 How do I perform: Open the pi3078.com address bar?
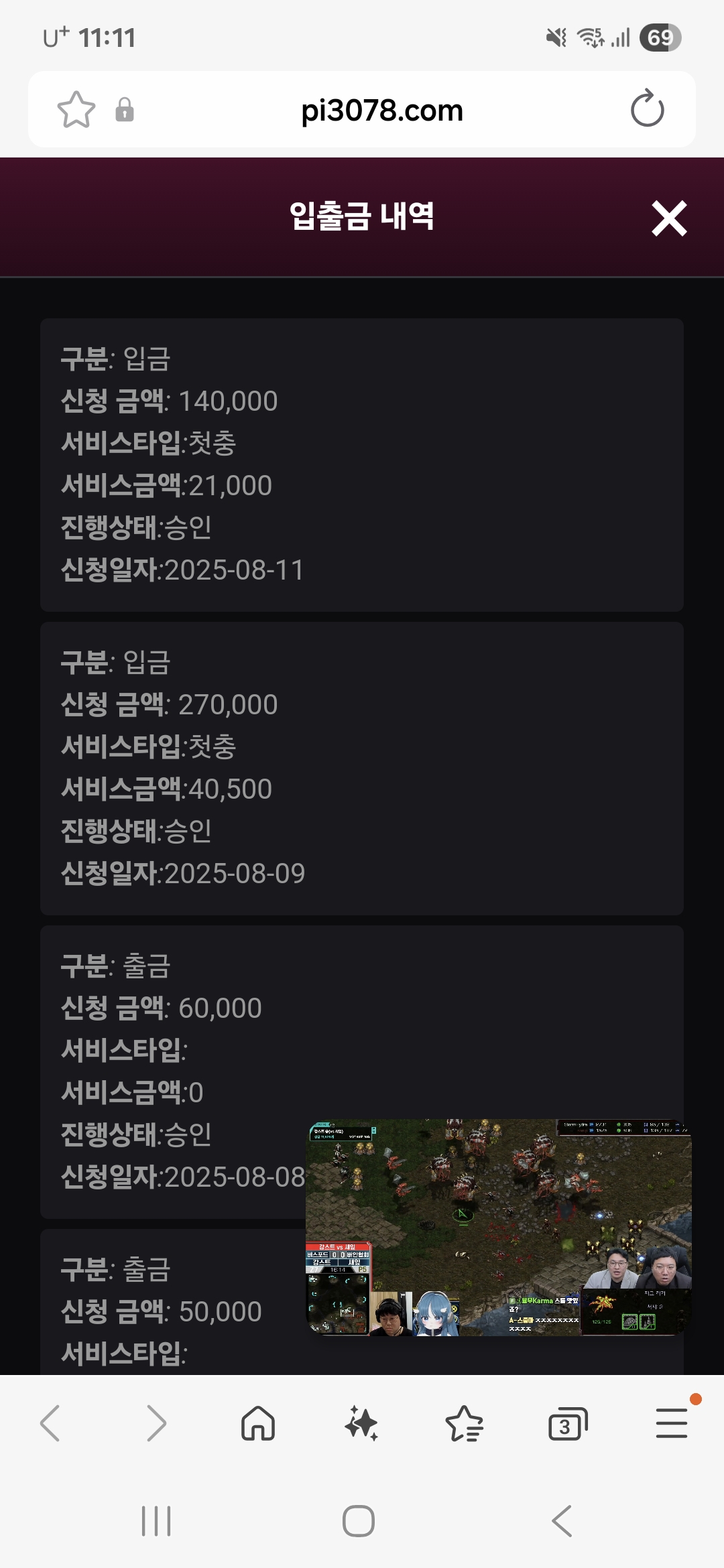tap(381, 111)
